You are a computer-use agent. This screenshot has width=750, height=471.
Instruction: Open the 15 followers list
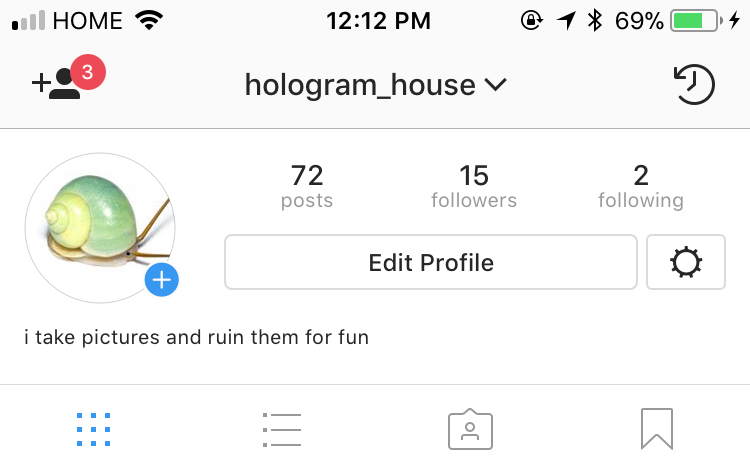474,187
